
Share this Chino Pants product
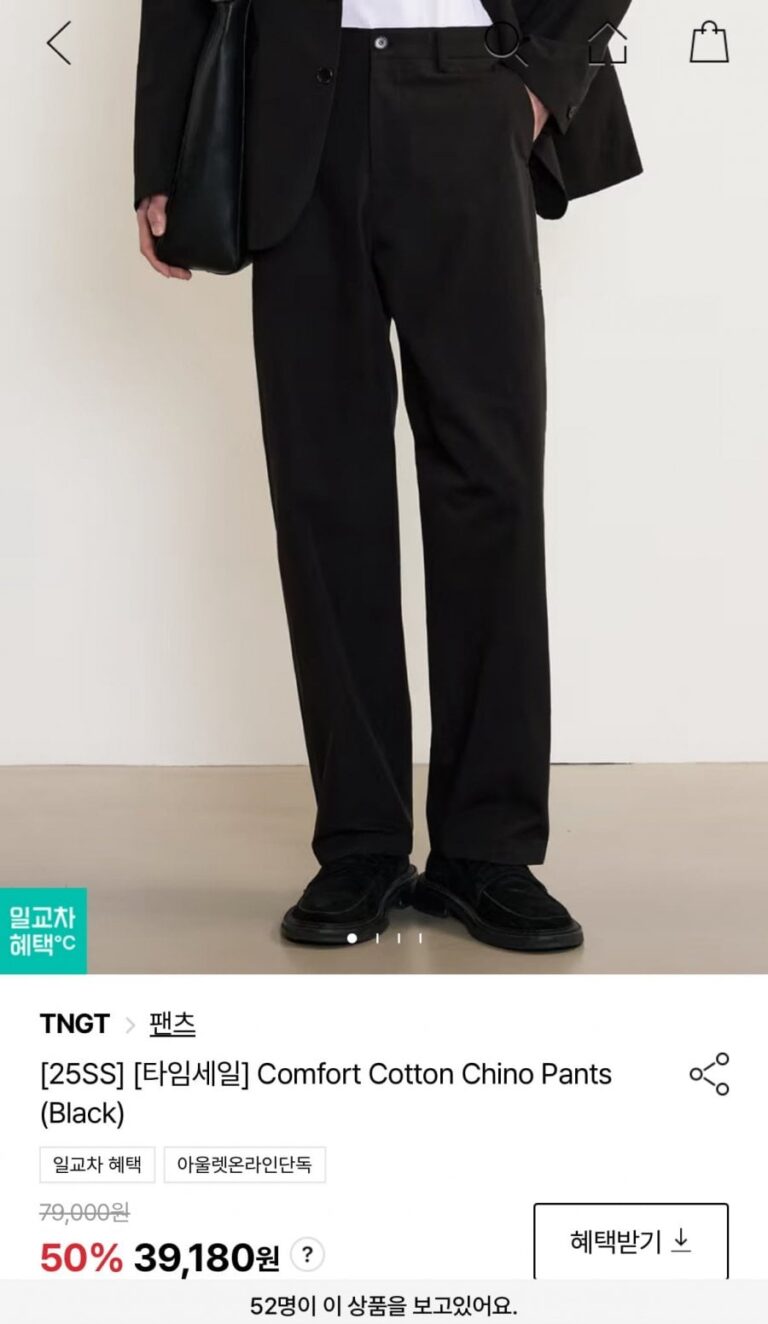tap(709, 1074)
